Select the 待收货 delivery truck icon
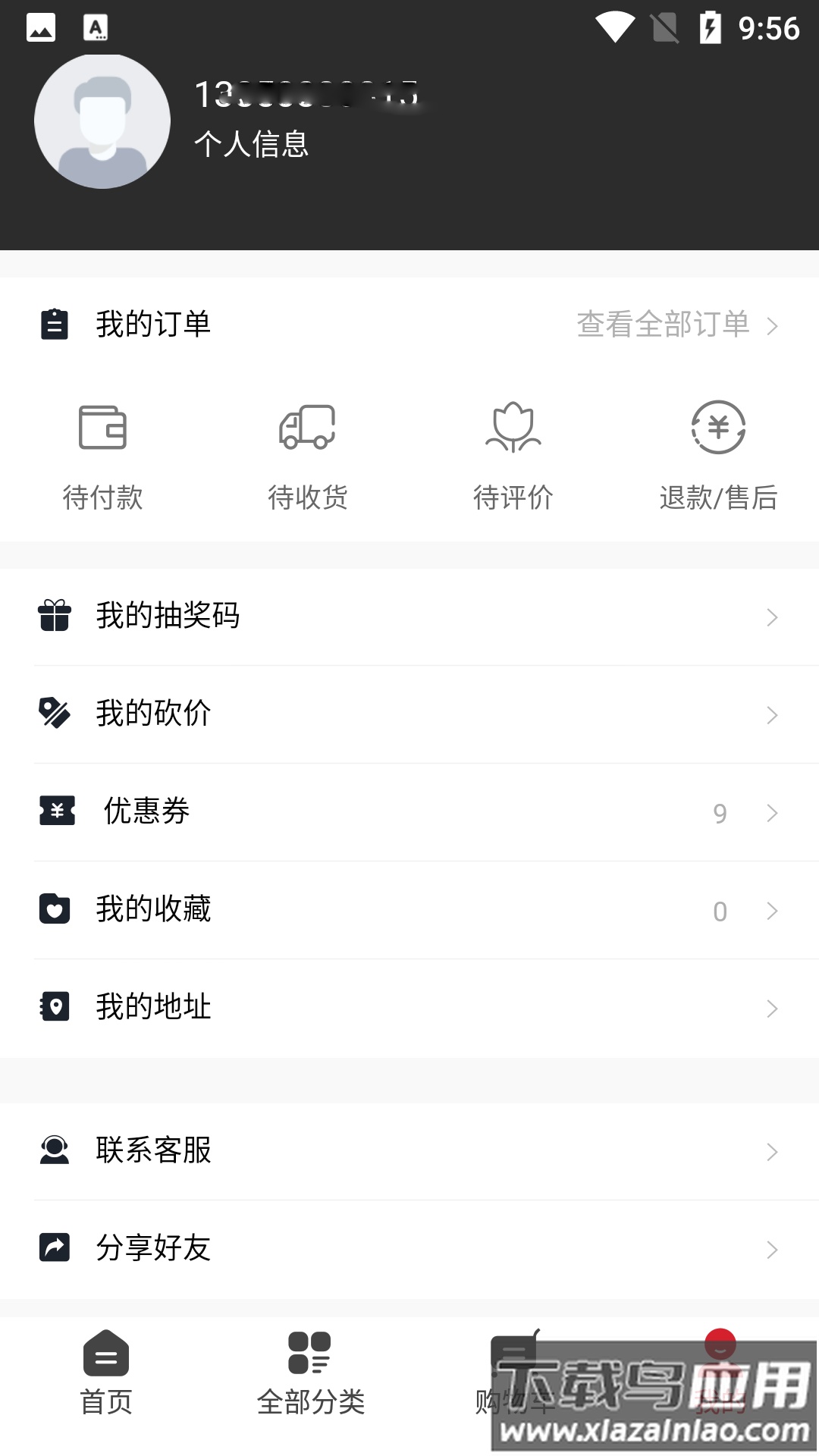The width and height of the screenshot is (819, 1456). (x=308, y=427)
